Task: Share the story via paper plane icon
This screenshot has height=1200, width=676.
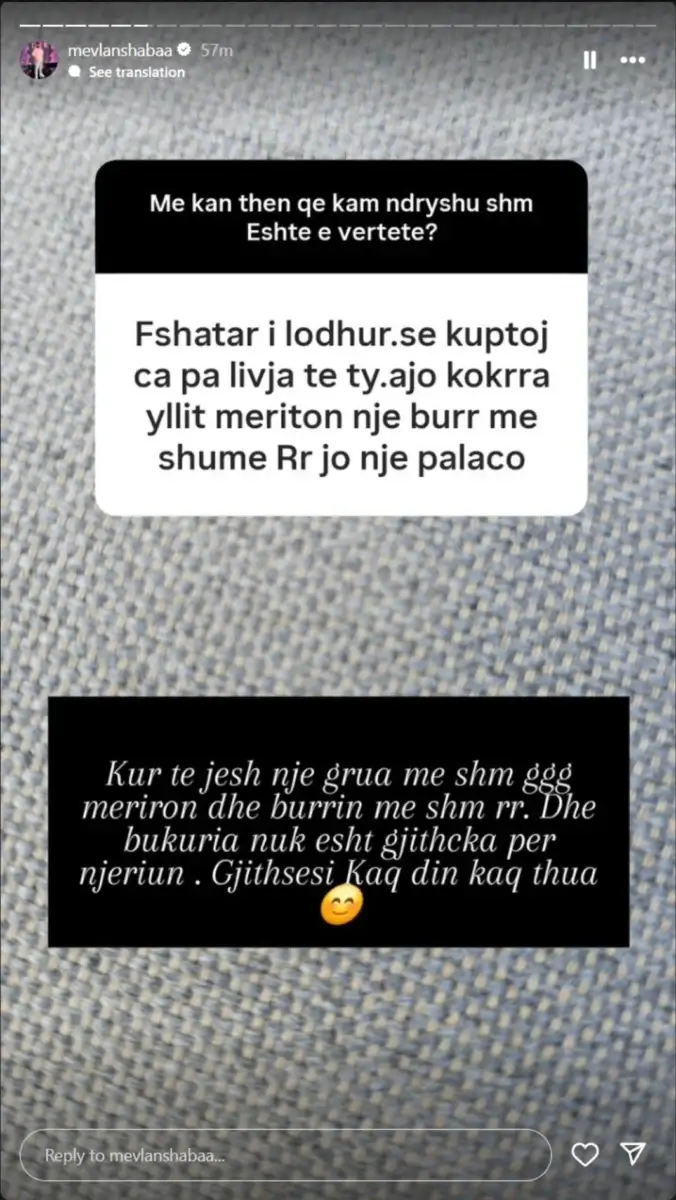Action: click(x=633, y=1154)
